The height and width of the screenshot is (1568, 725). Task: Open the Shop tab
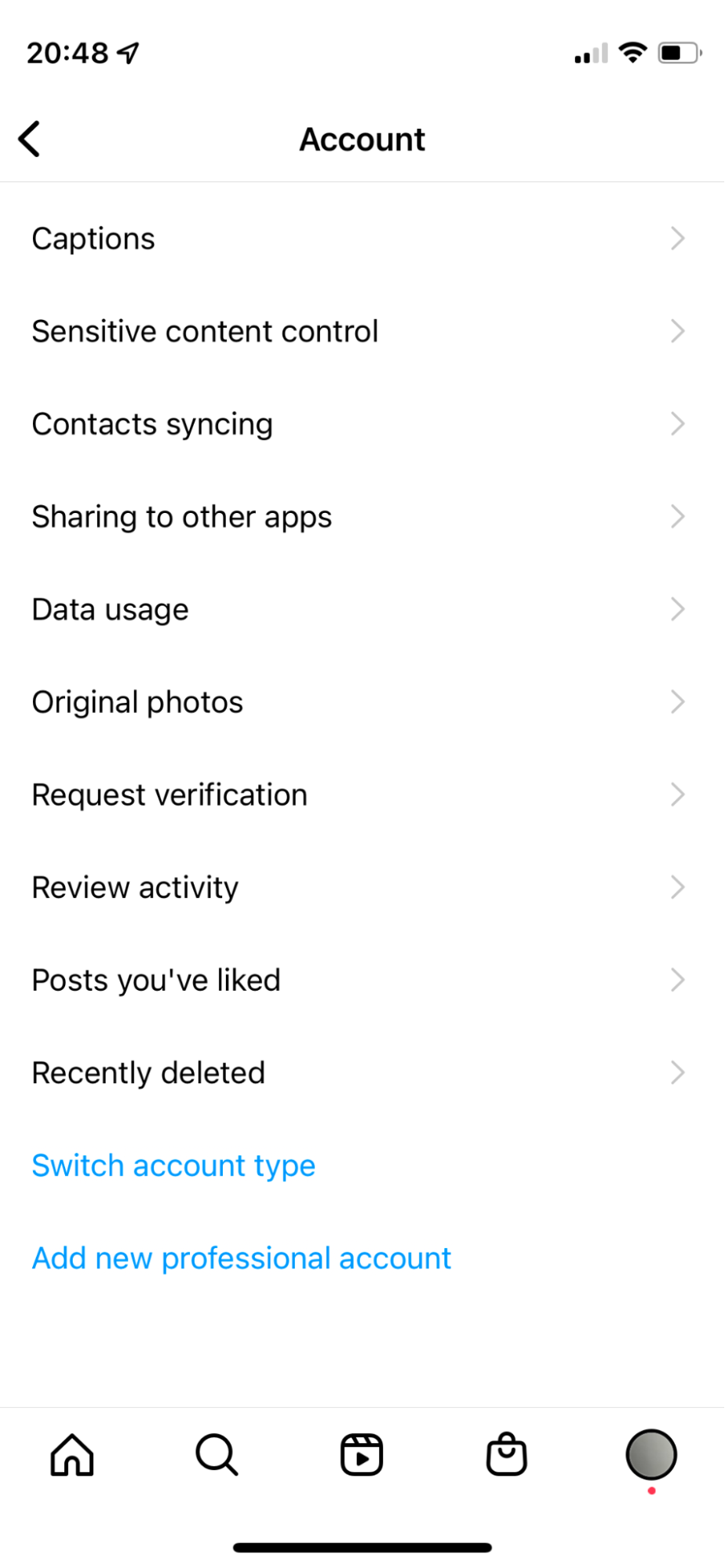coord(507,1456)
